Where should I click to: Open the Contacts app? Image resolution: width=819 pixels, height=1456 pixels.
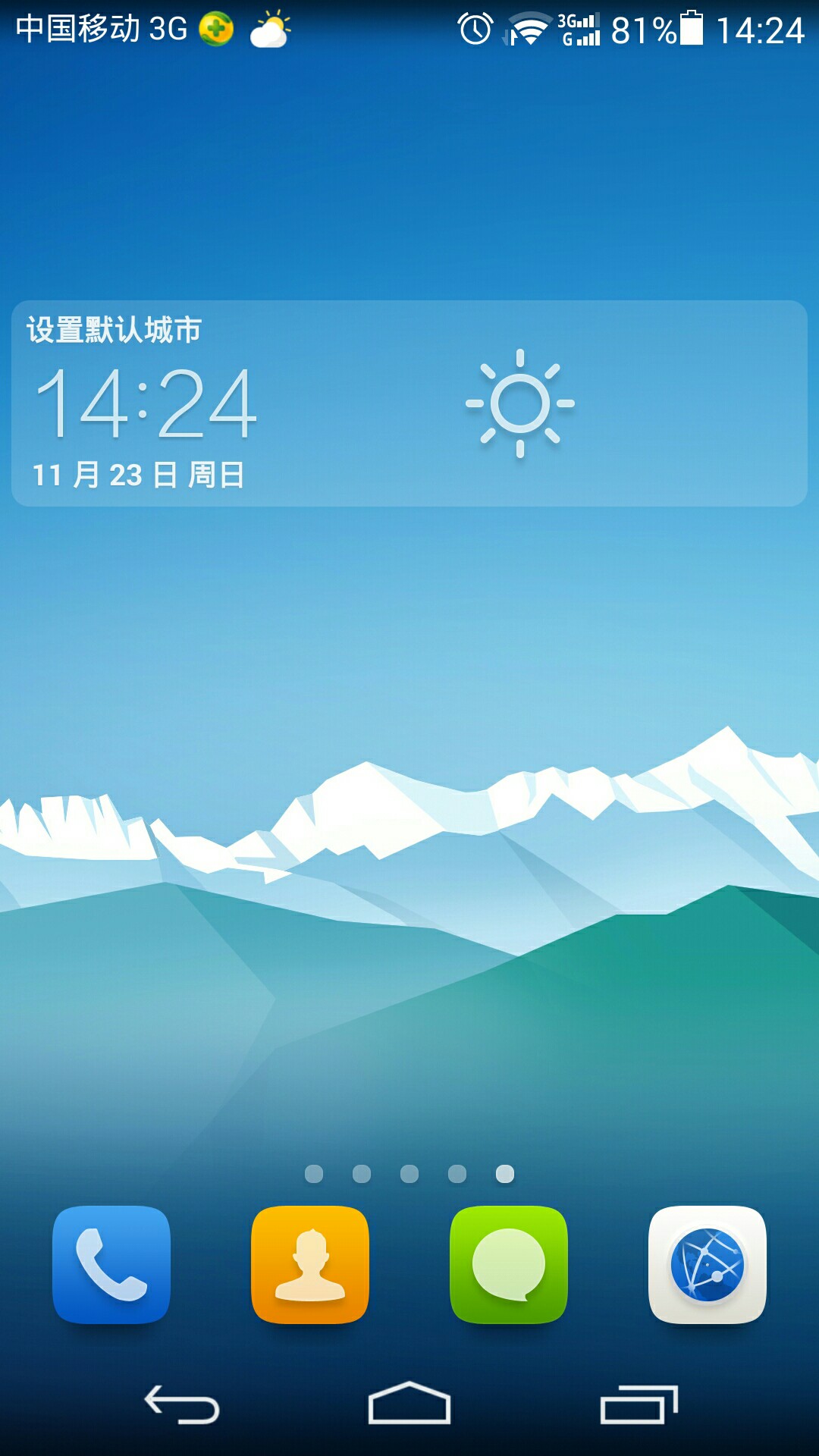310,1264
